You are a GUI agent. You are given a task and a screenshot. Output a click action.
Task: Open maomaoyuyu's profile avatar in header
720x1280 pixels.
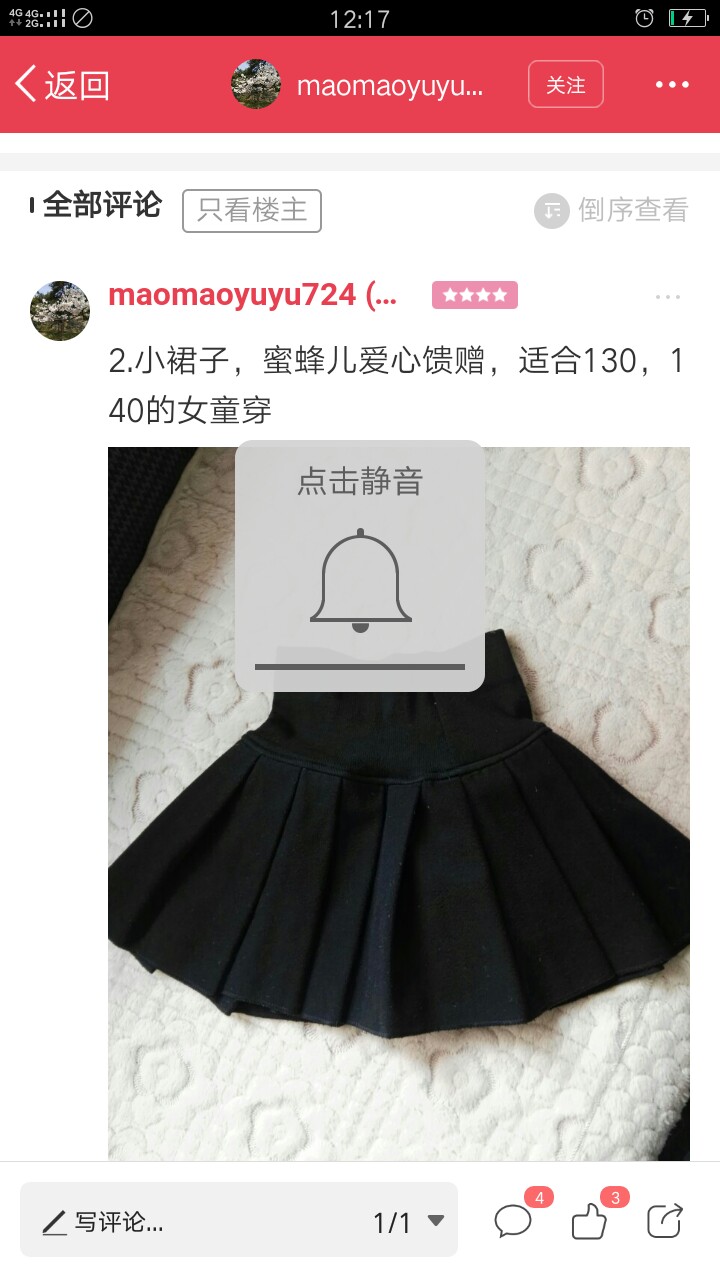[x=256, y=84]
